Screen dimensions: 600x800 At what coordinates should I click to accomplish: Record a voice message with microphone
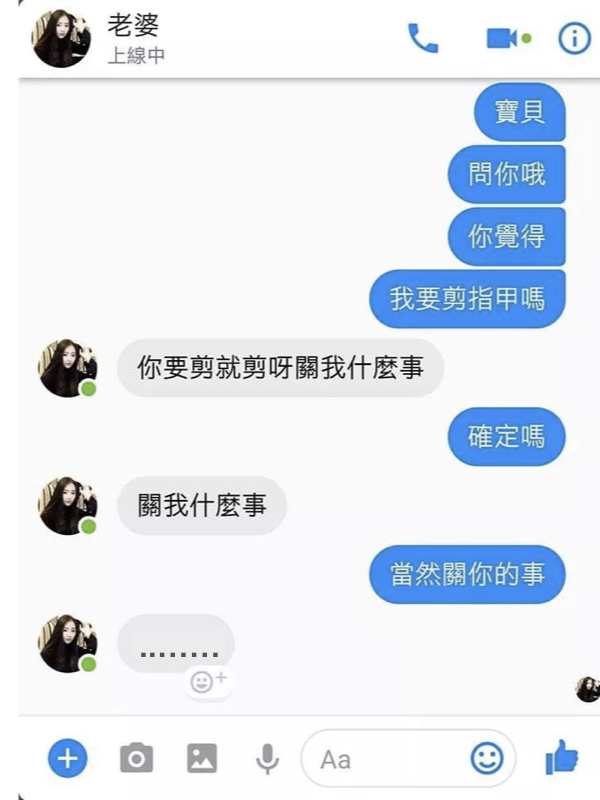[x=267, y=759]
